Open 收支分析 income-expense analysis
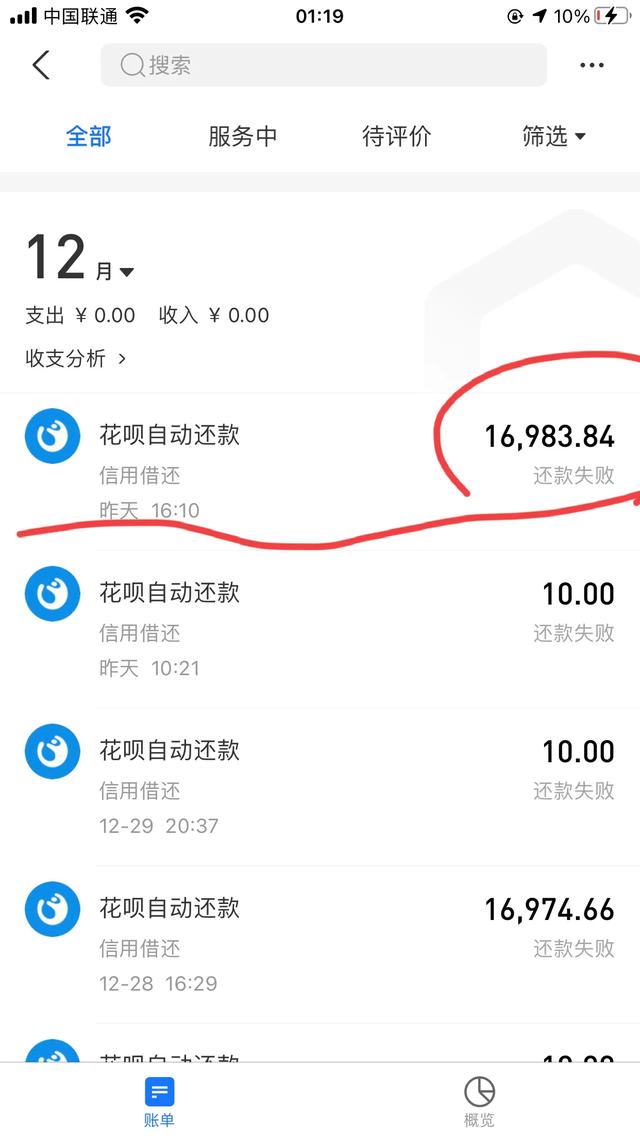640x1138 pixels. pyautogui.click(x=76, y=358)
